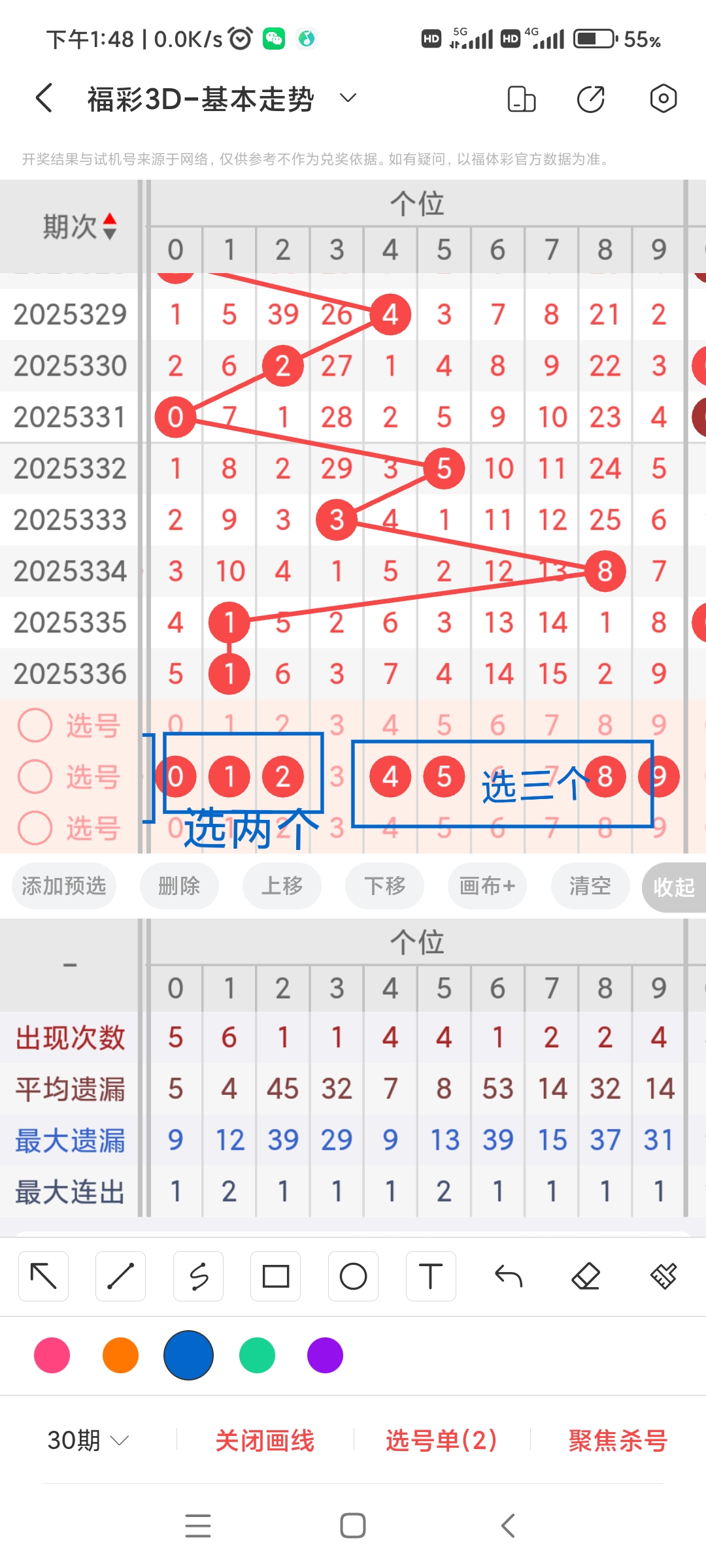Select the straight line drawing tool

pos(120,1276)
